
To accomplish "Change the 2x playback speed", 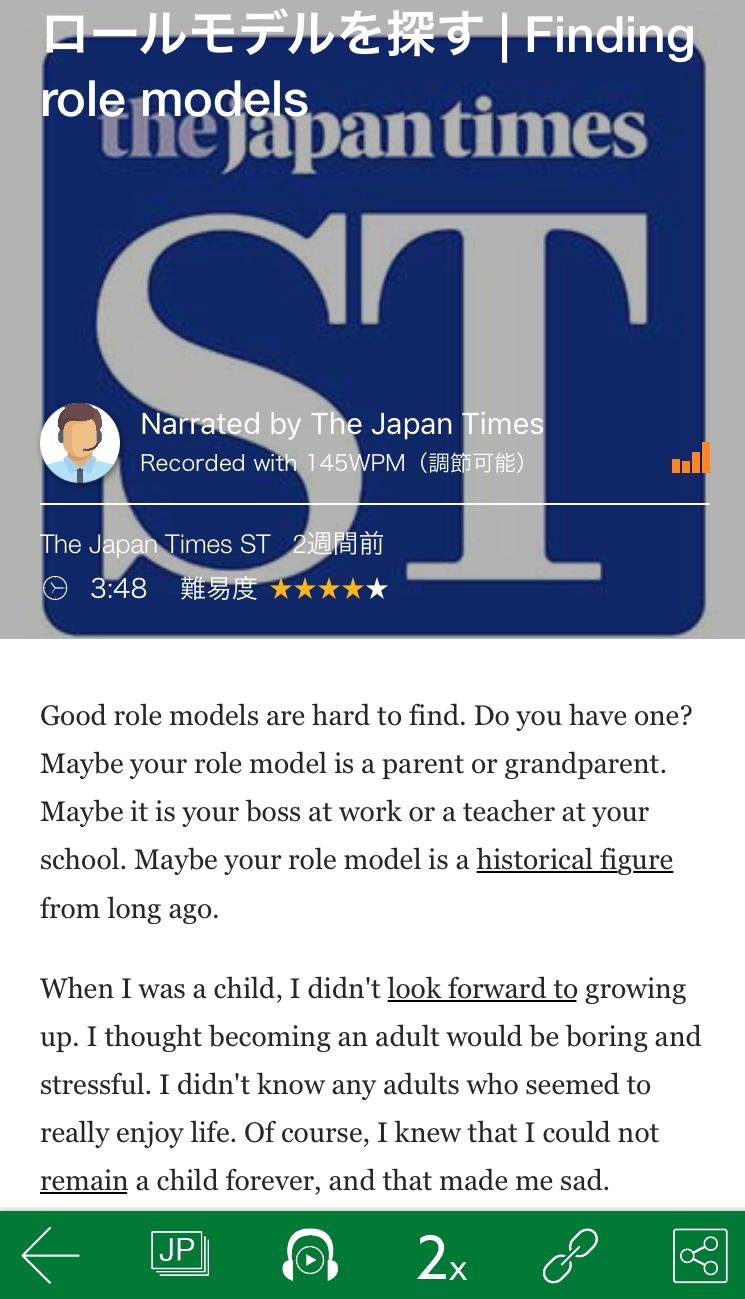I will click(x=440, y=1257).
